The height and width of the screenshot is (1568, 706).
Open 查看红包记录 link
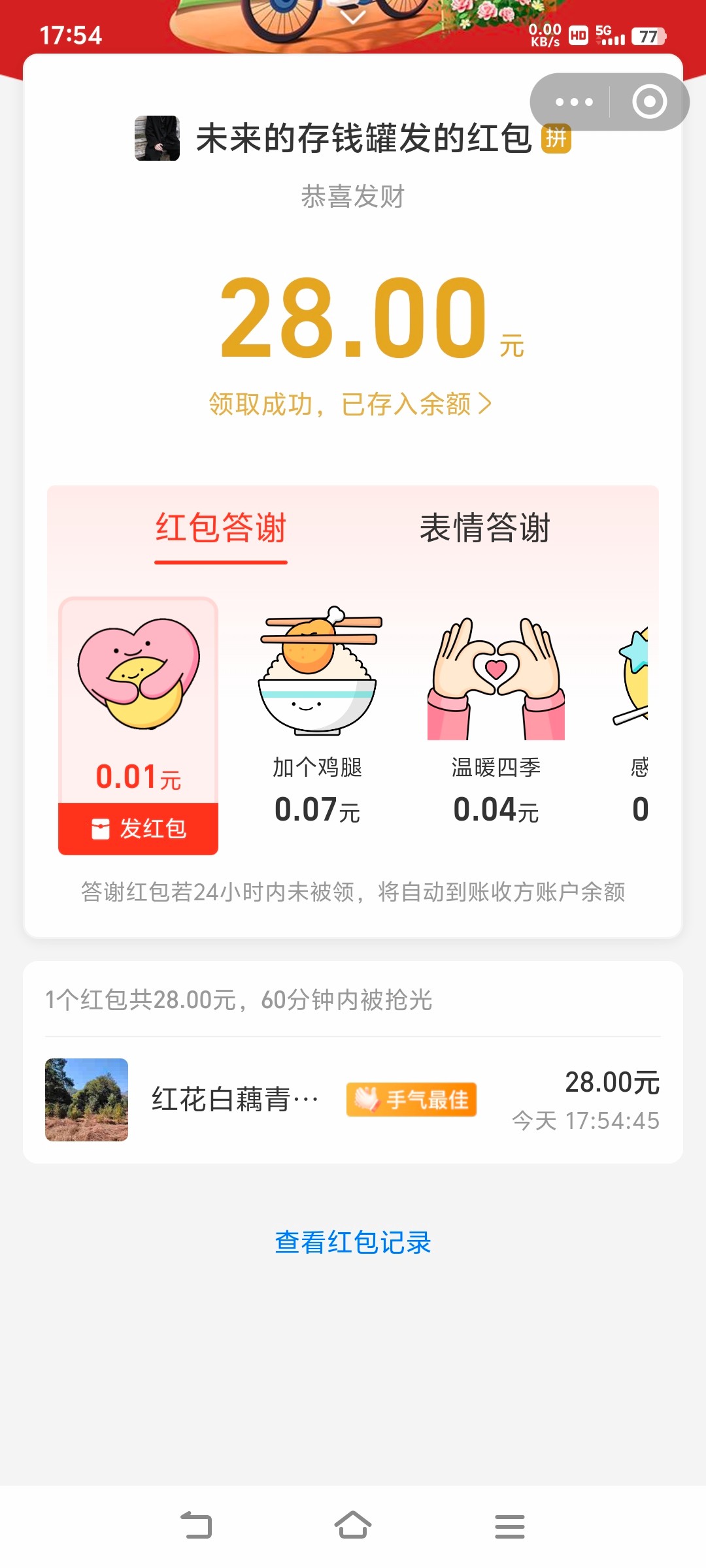(353, 1243)
